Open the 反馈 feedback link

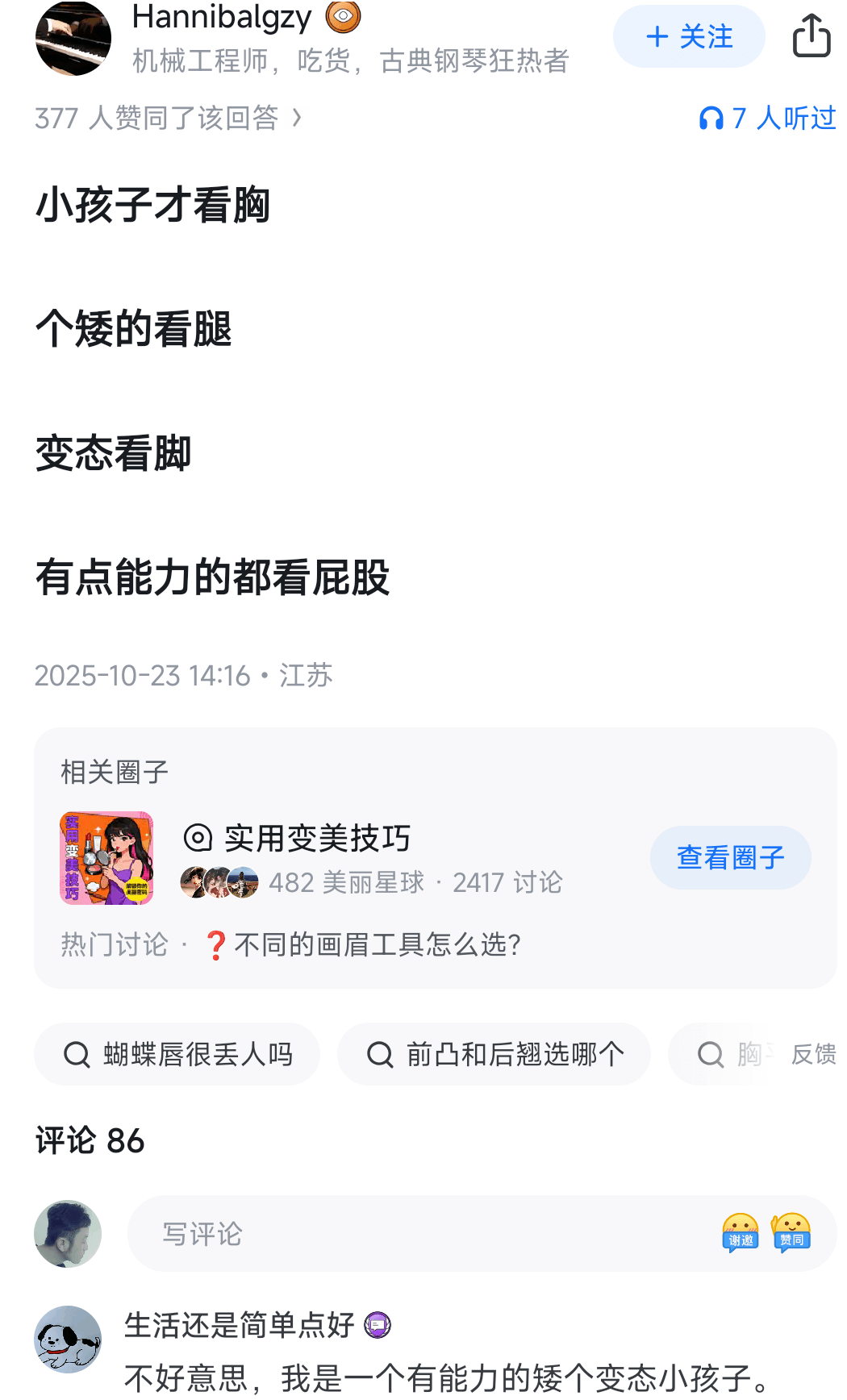[816, 1054]
